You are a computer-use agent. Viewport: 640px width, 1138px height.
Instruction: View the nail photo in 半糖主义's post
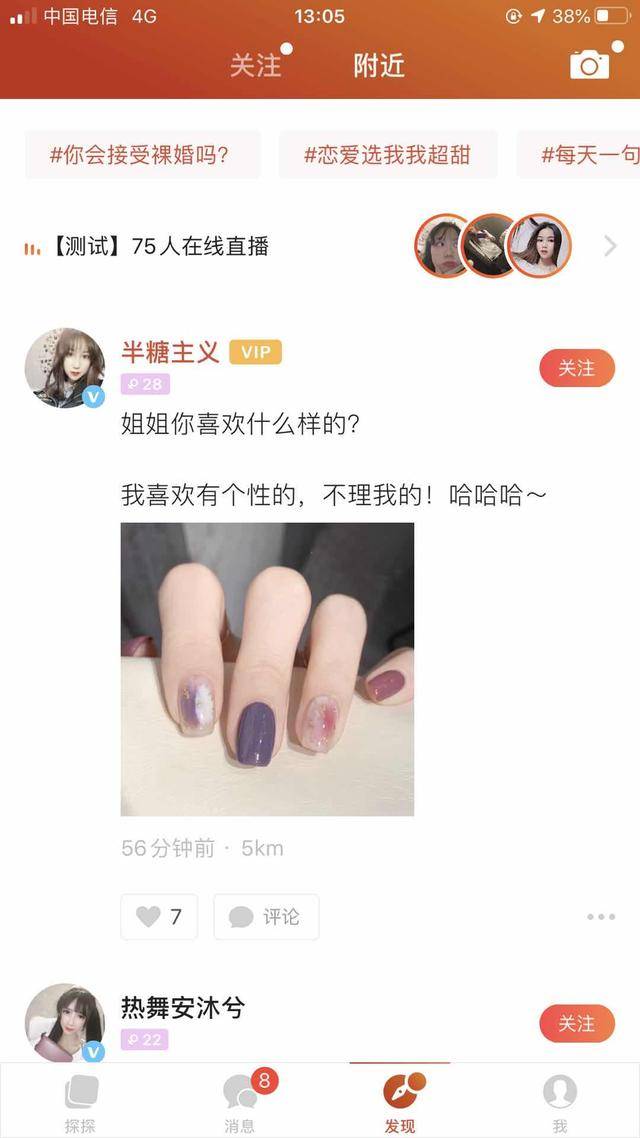(267, 668)
